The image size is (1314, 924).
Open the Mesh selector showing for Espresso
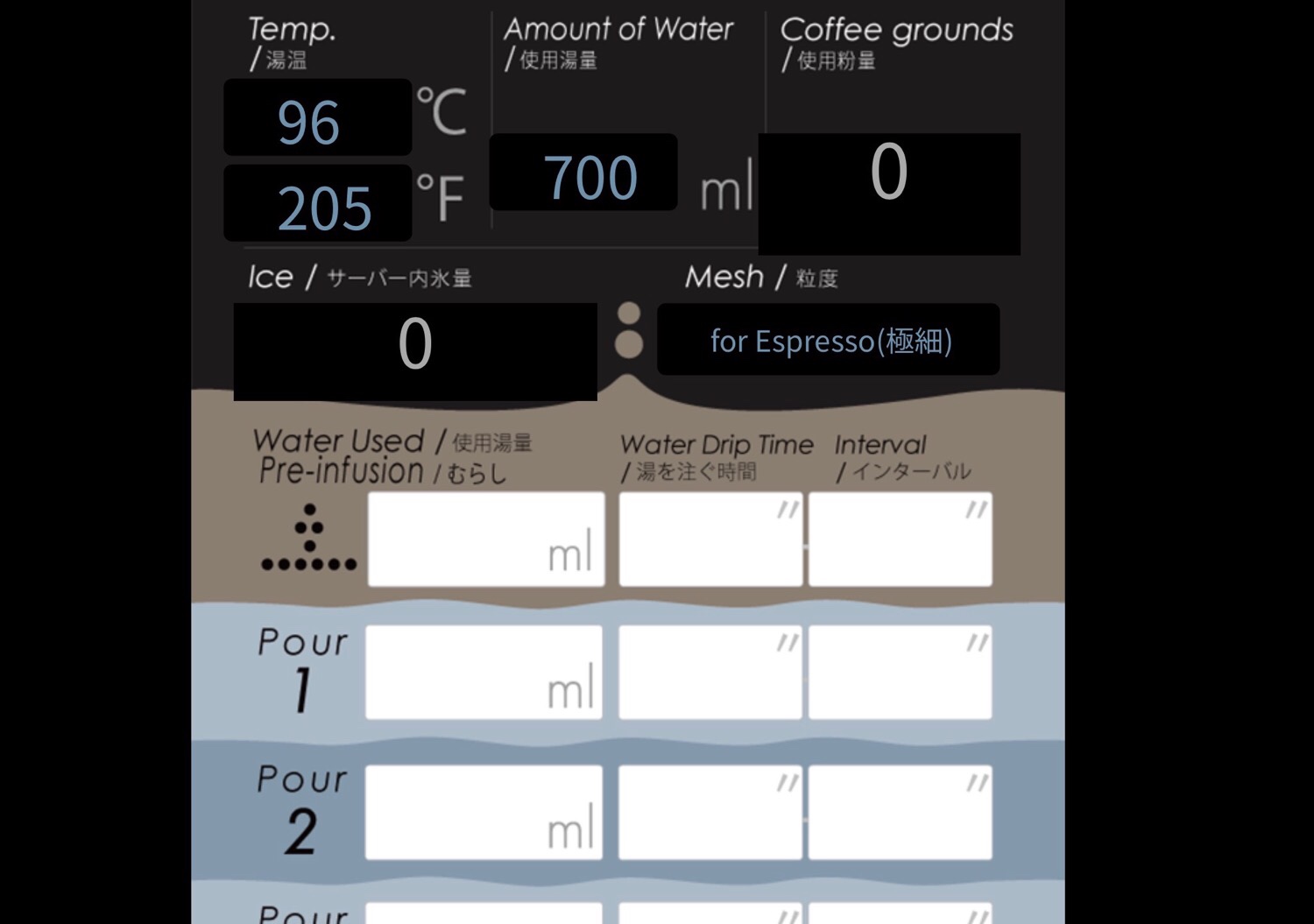coord(828,340)
